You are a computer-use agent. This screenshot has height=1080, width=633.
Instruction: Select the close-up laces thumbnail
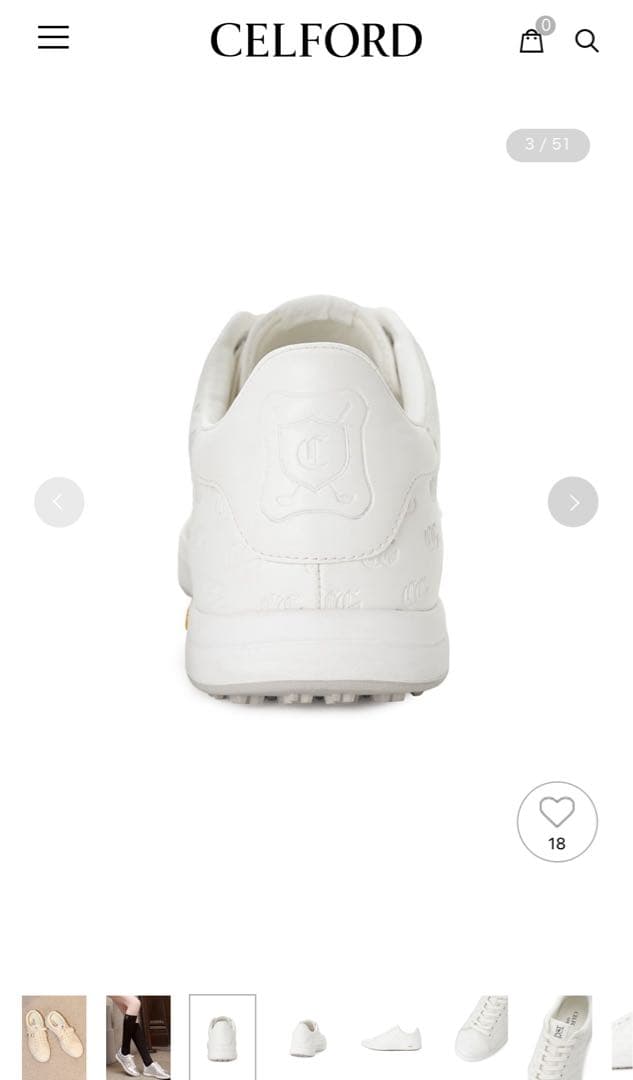pyautogui.click(x=476, y=1037)
